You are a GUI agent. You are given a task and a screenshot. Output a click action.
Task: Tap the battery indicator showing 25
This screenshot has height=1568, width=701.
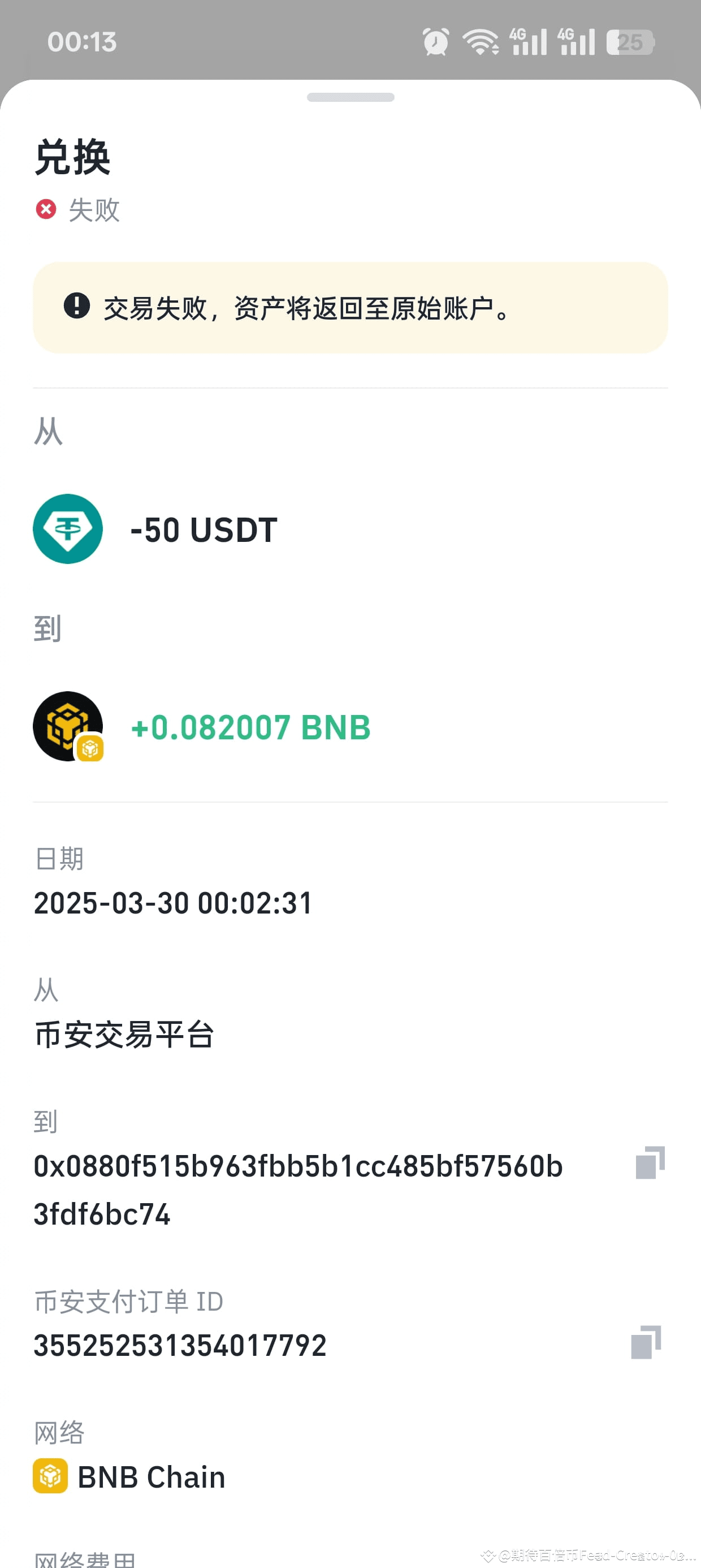[x=631, y=41]
